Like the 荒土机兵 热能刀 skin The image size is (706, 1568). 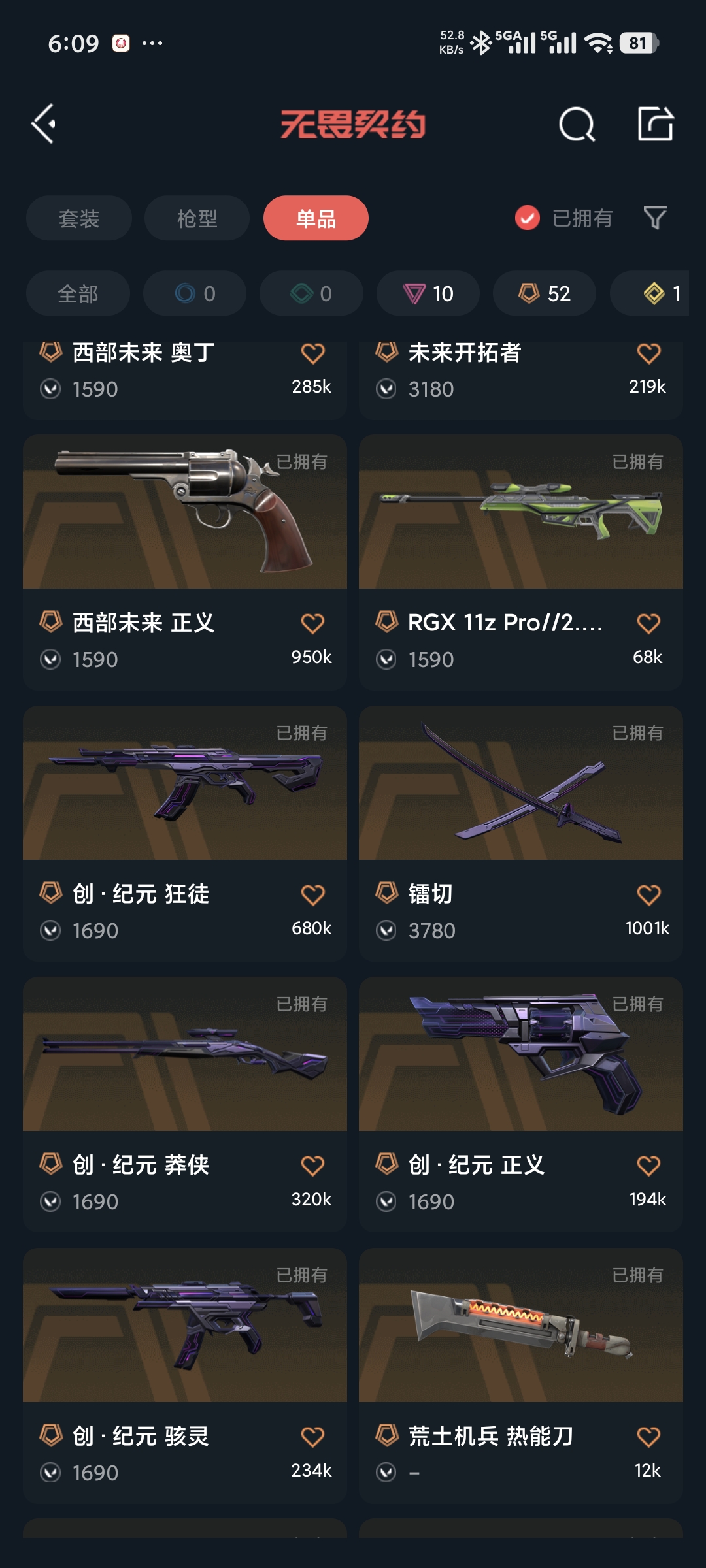click(648, 1437)
